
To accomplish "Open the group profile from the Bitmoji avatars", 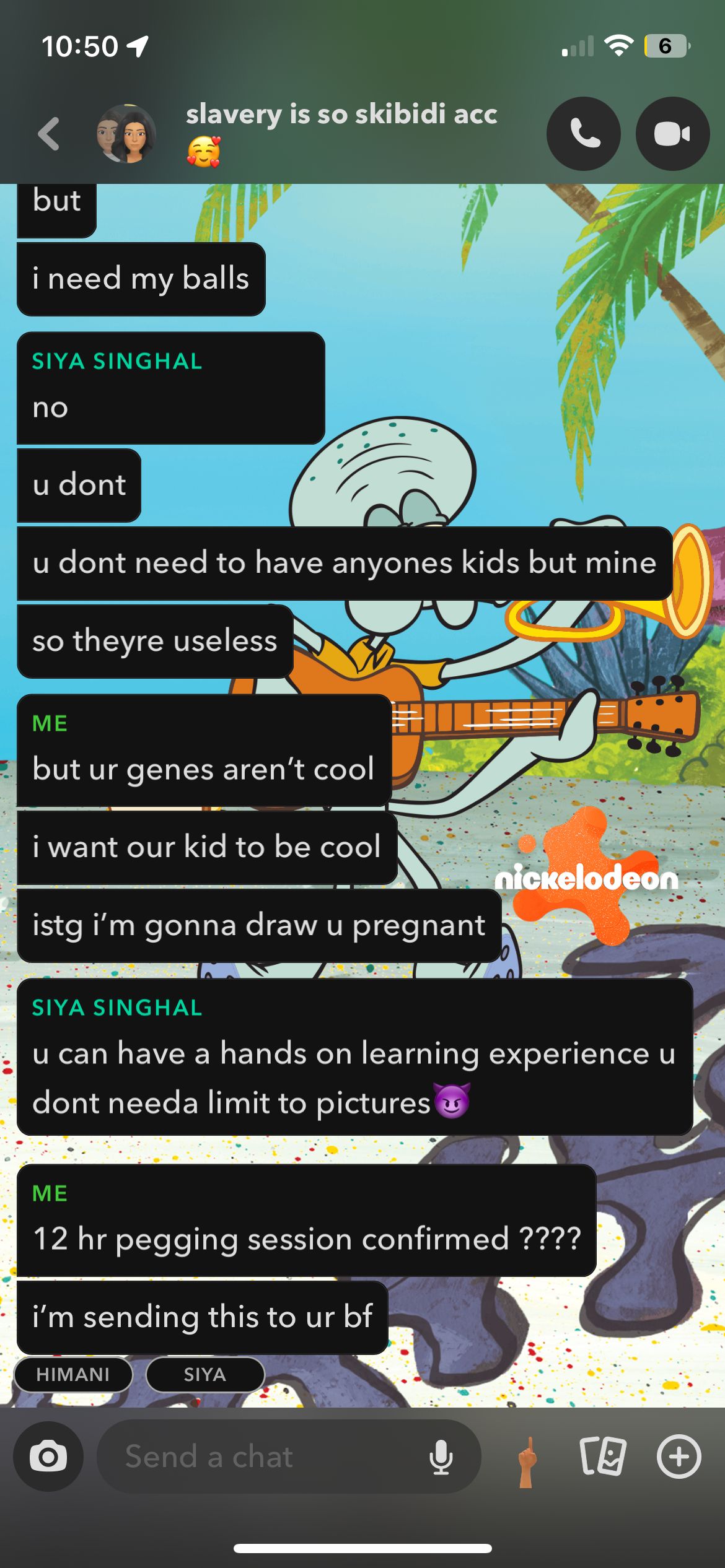I will (x=127, y=134).
